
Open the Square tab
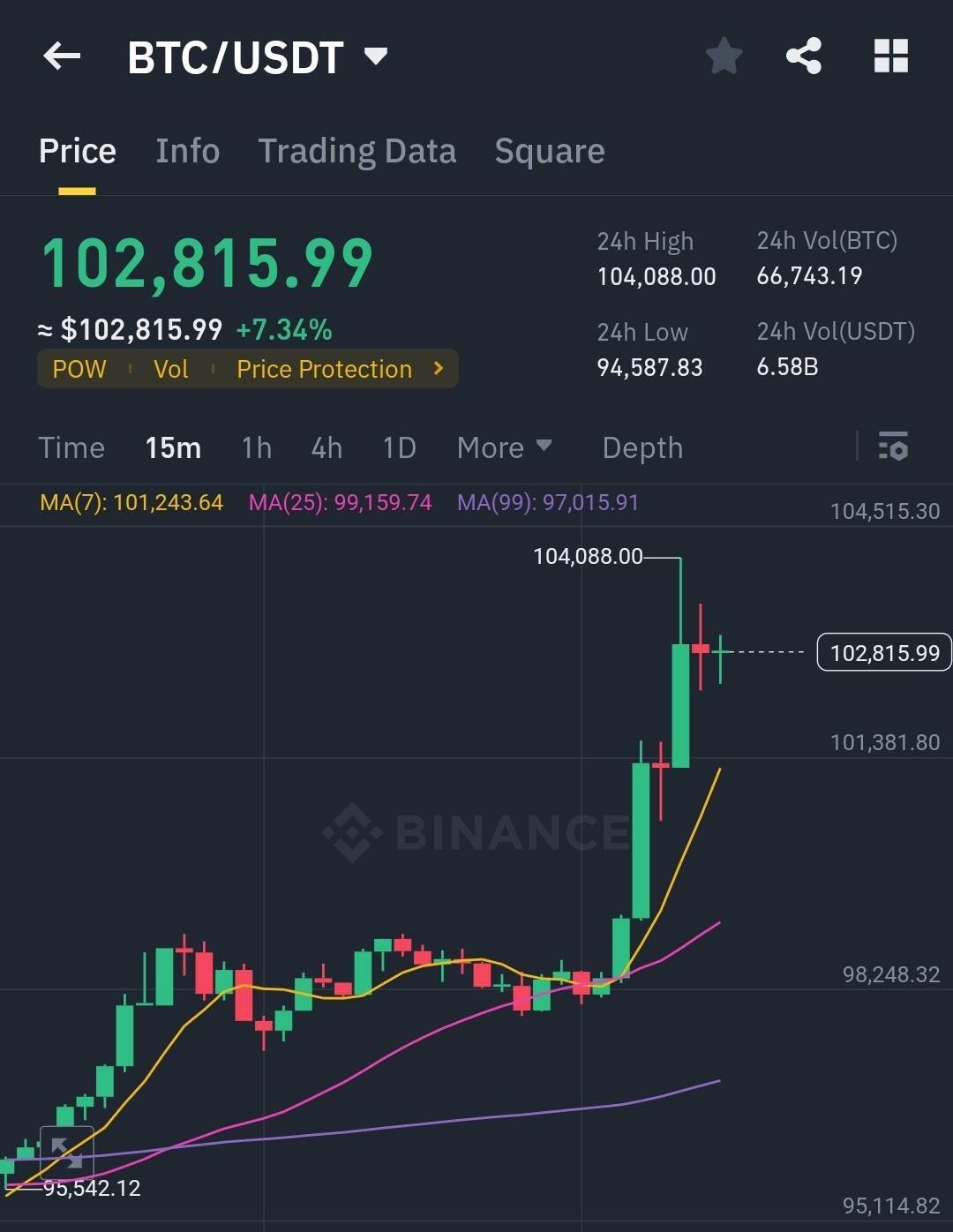(x=549, y=151)
